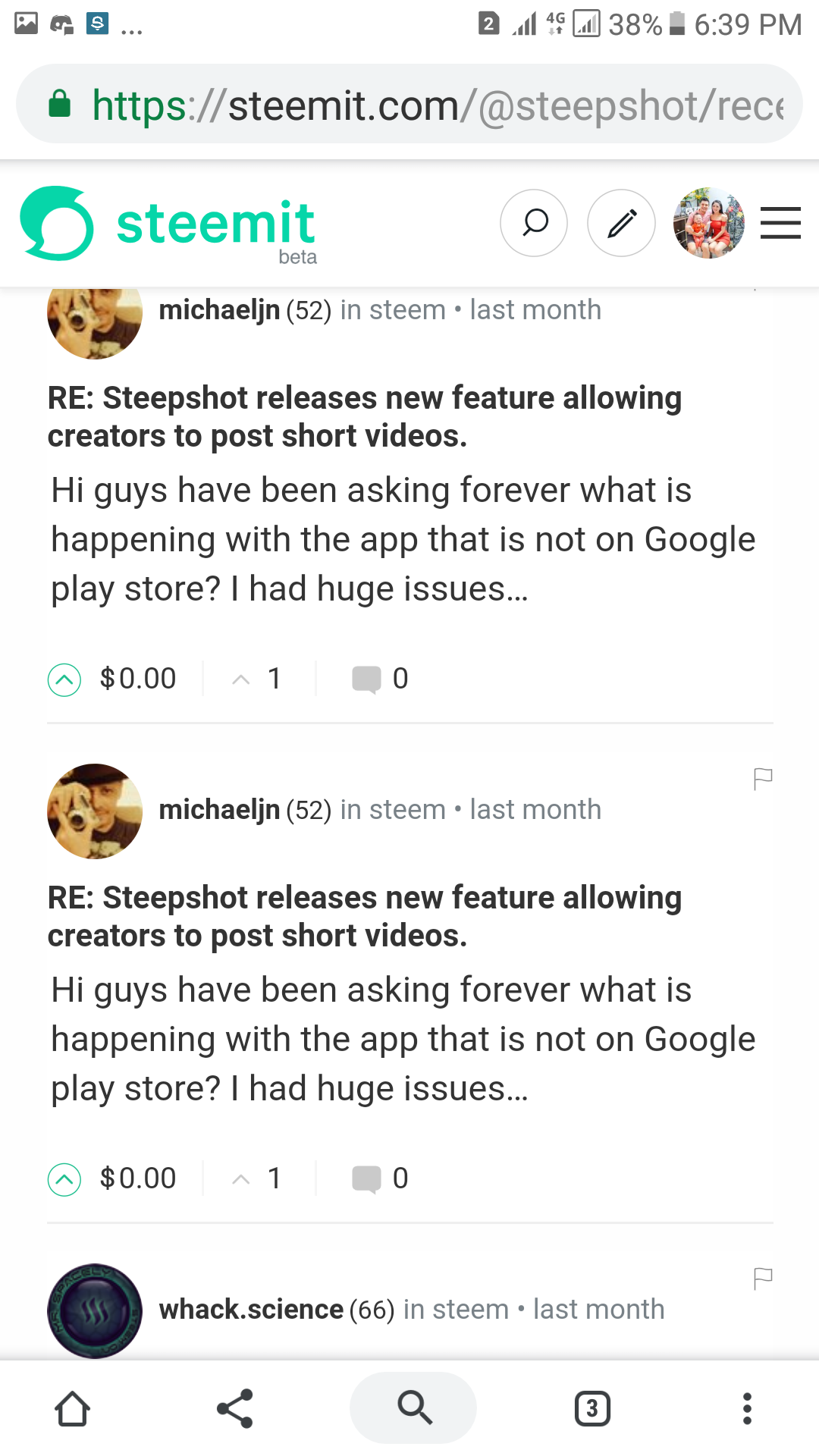Compose a new post with pencil icon
Screen dimensions: 819x1456
pos(621,223)
